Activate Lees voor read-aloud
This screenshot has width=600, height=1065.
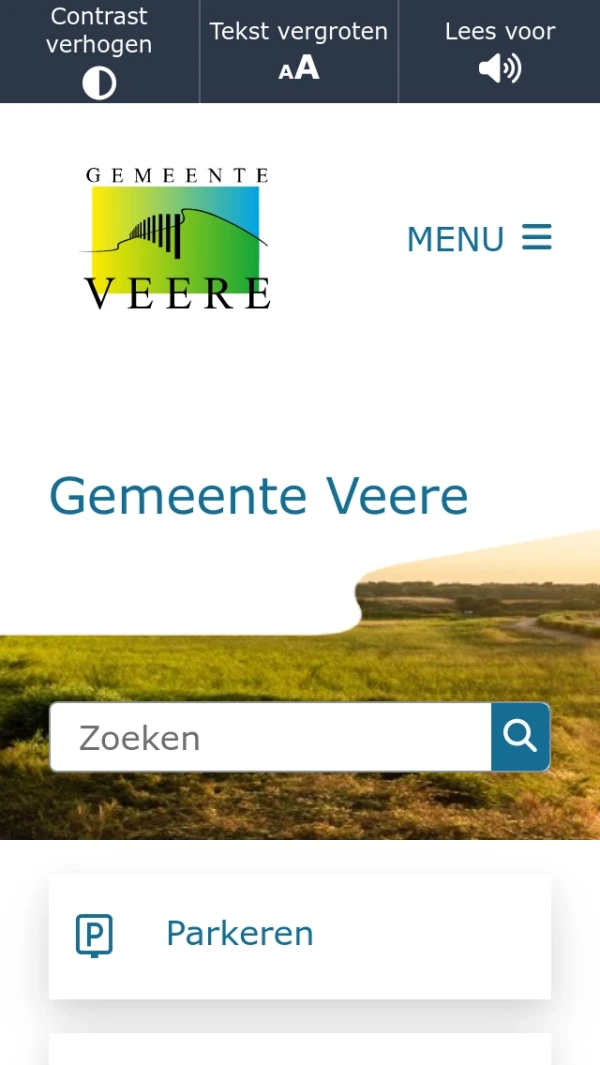(499, 52)
